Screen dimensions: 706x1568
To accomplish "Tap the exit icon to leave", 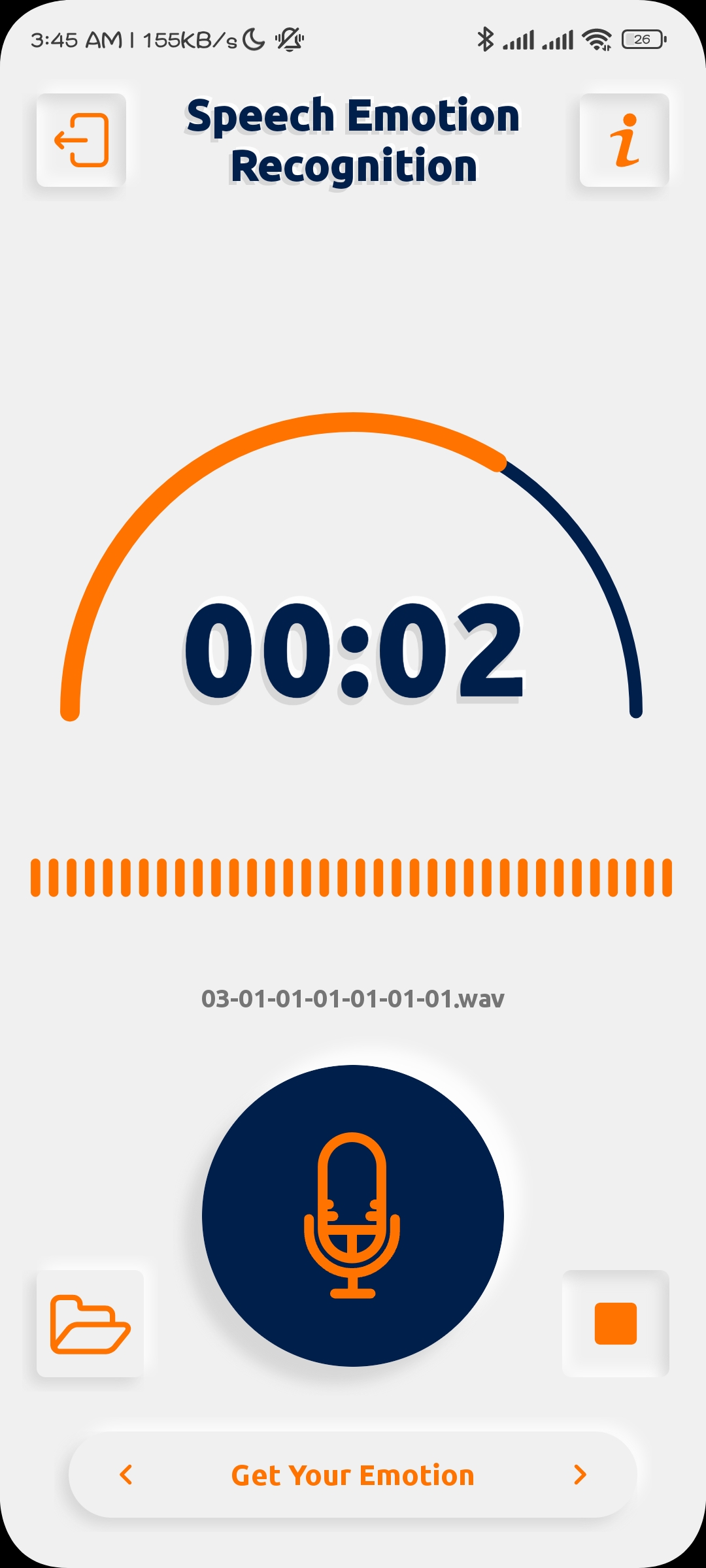I will point(81,140).
